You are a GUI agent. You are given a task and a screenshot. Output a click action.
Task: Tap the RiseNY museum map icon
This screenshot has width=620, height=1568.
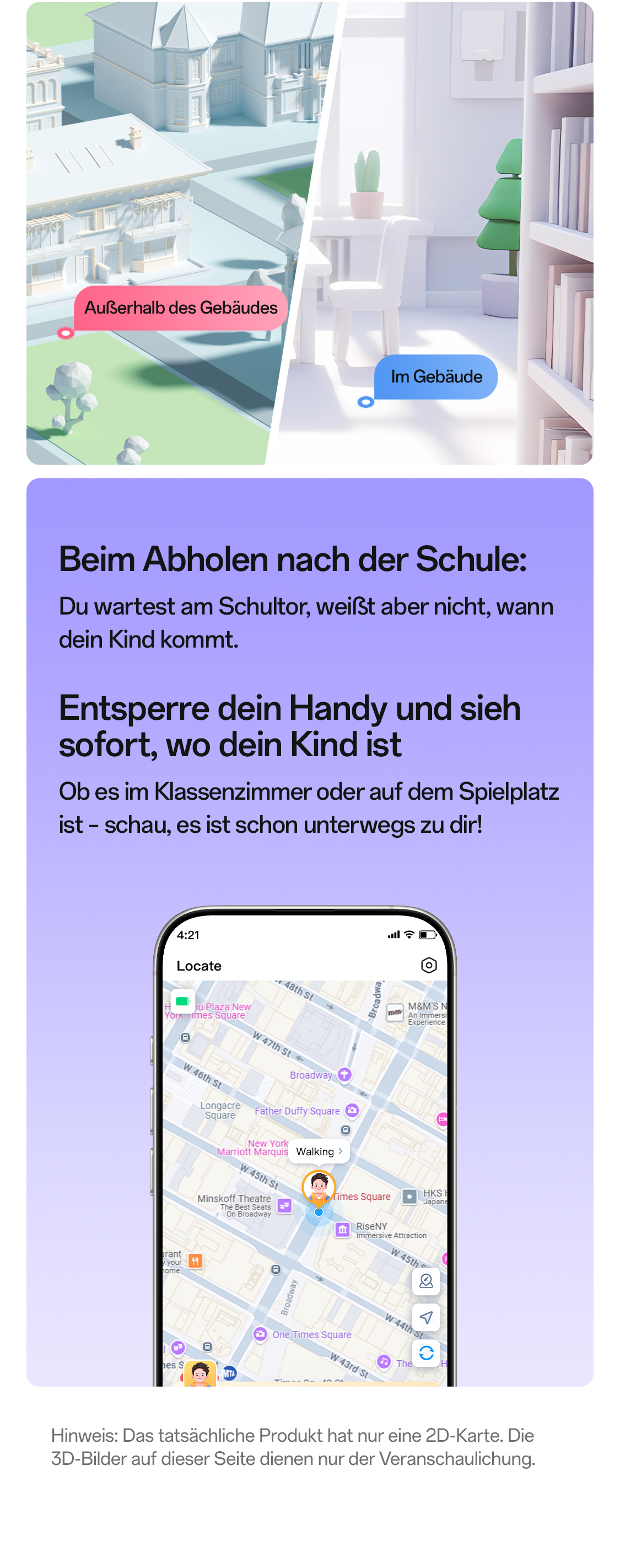click(x=343, y=1230)
